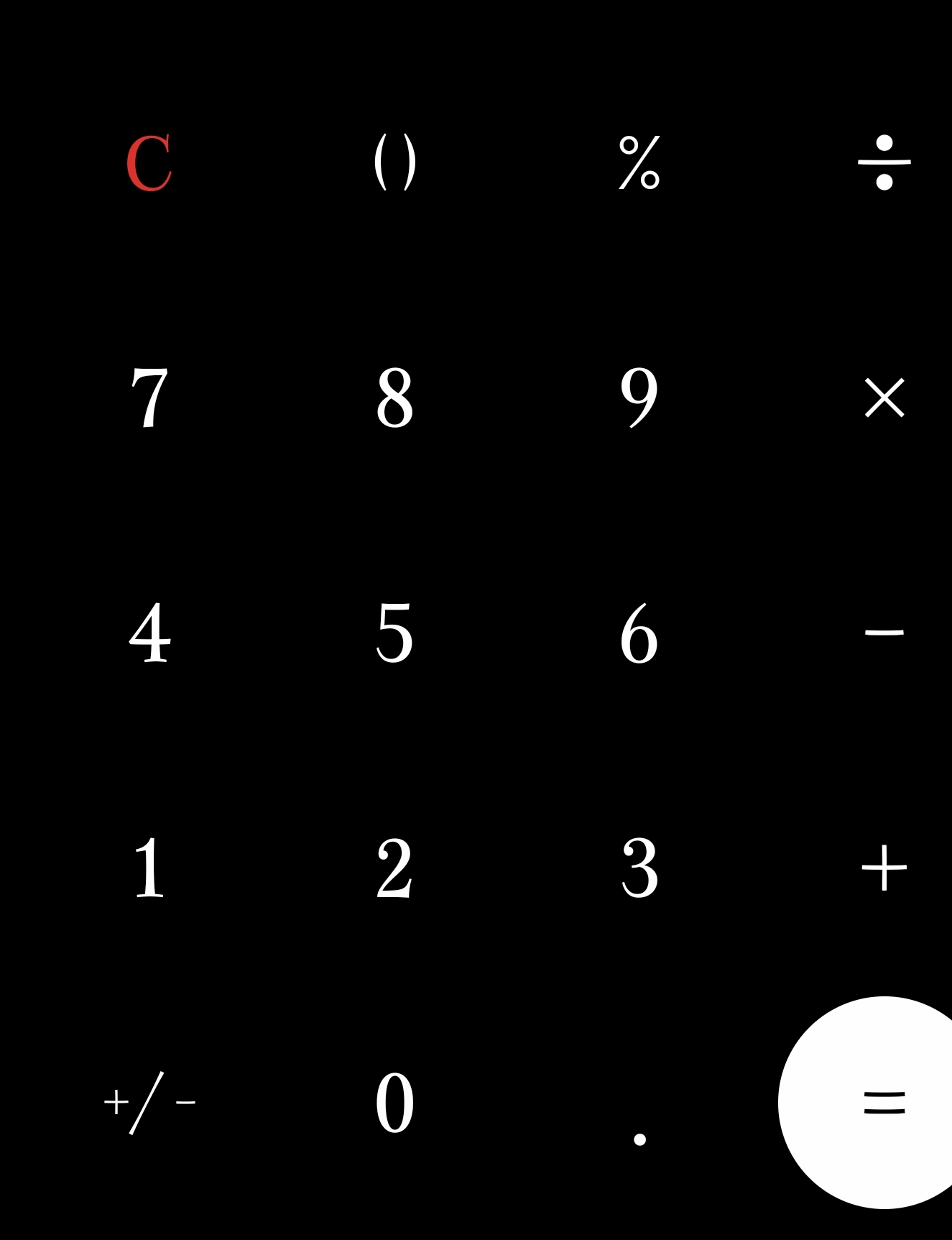Enter the digit 3
Image resolution: width=952 pixels, height=1240 pixels.
point(639,868)
